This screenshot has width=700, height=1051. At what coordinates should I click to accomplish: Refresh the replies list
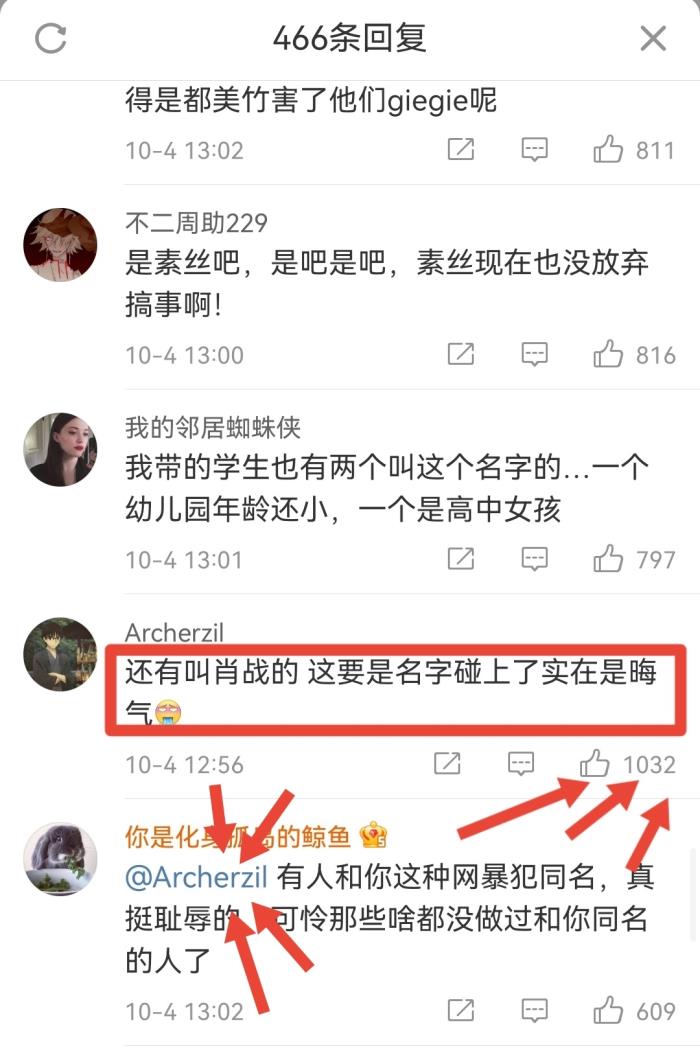[x=51, y=39]
